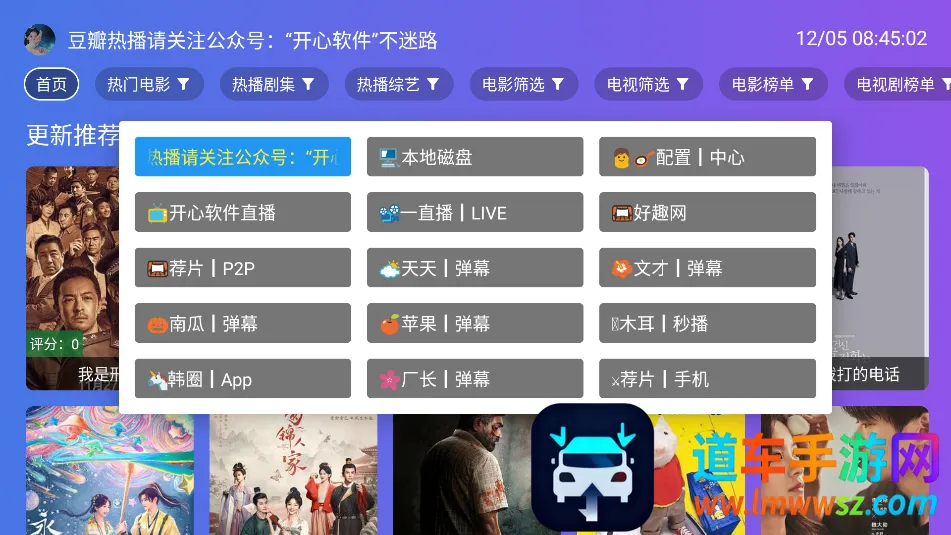This screenshot has width=951, height=535.
Task: Choose the 本地磁盘 source
Action: (475, 157)
